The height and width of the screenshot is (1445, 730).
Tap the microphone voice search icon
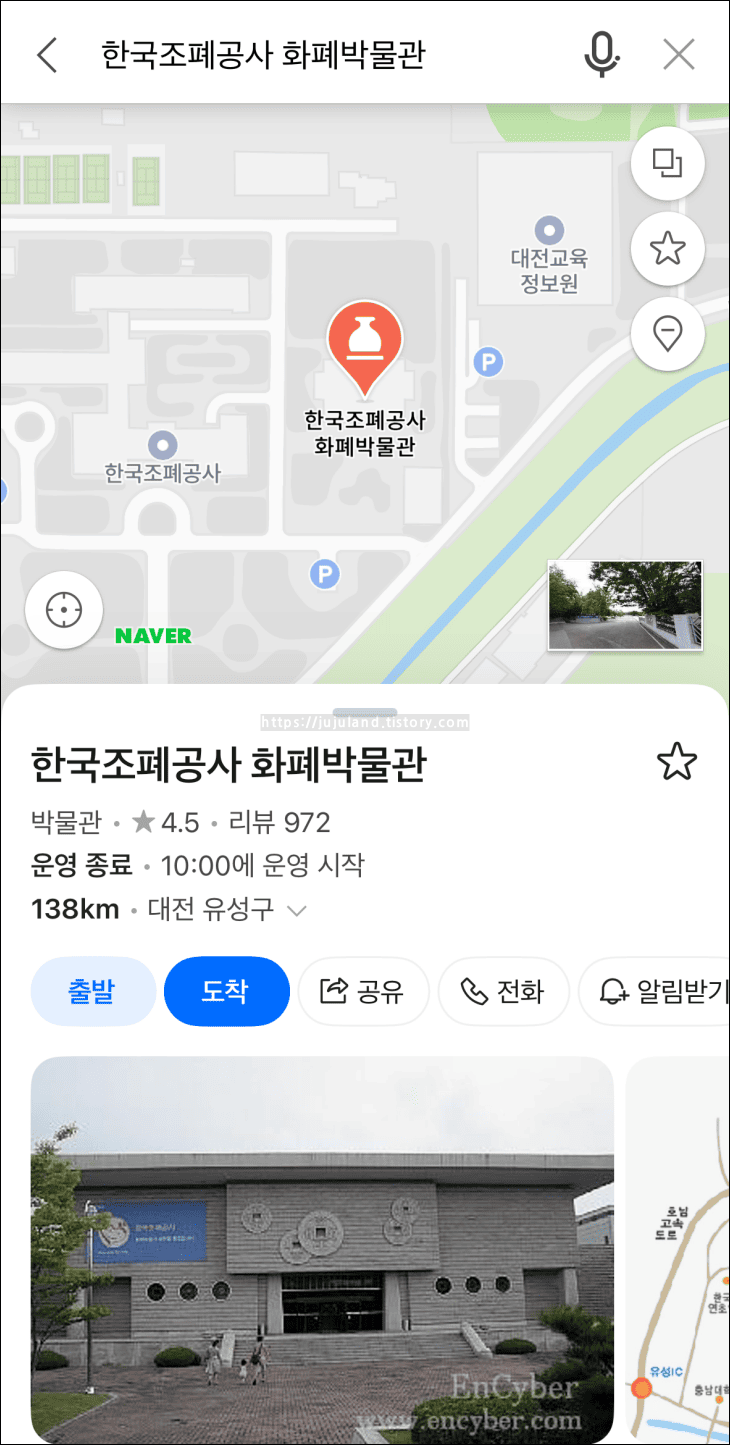point(601,54)
